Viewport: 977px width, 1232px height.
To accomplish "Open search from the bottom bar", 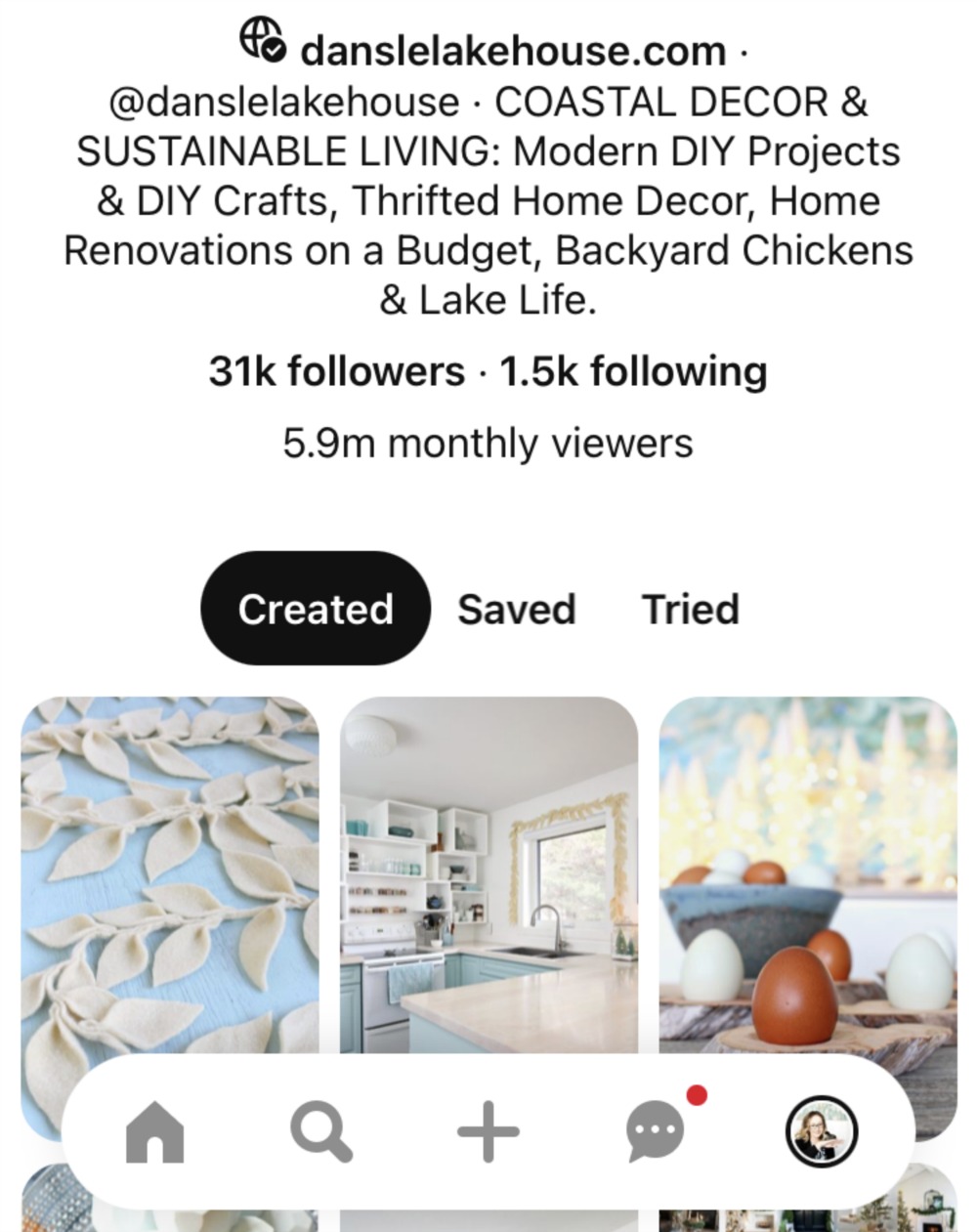I will (321, 1133).
